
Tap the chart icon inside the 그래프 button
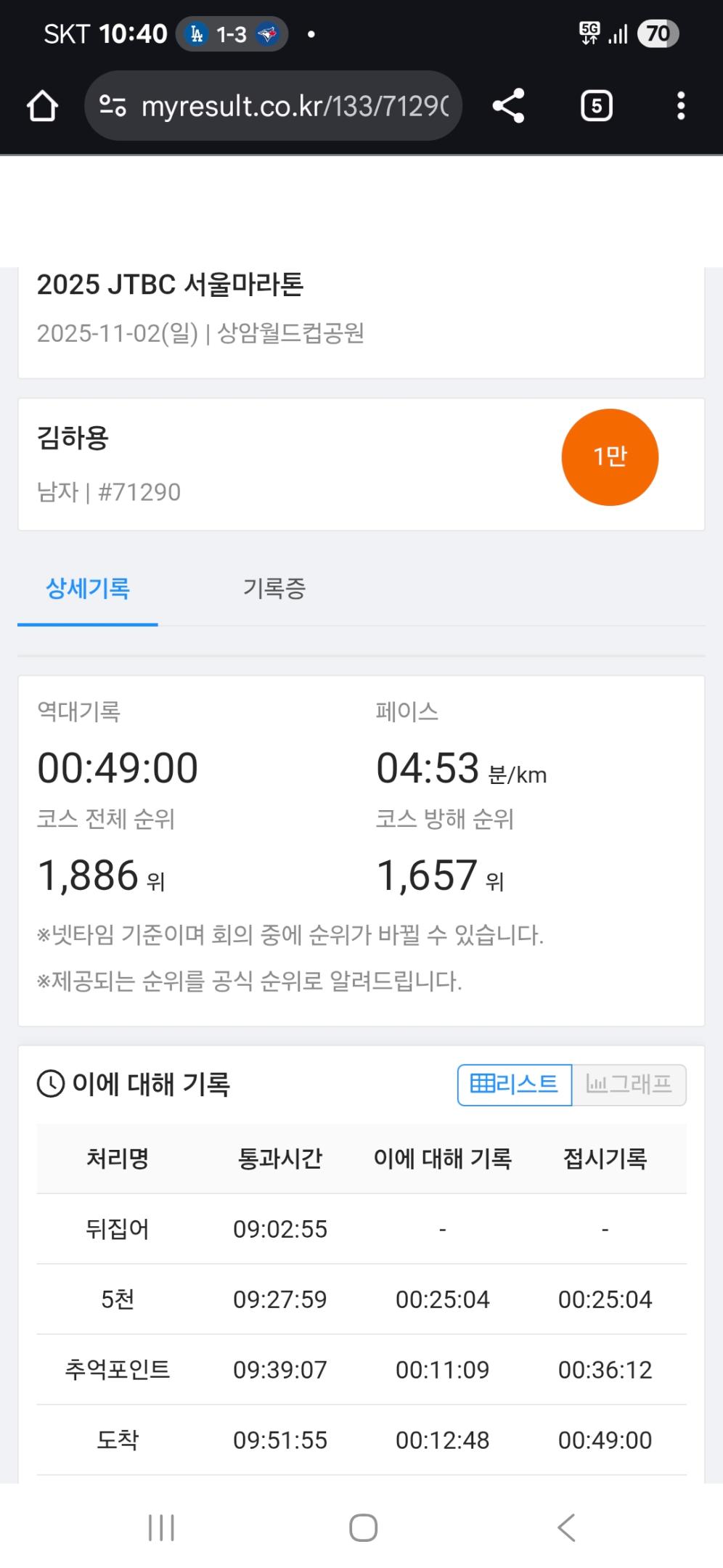(595, 1085)
